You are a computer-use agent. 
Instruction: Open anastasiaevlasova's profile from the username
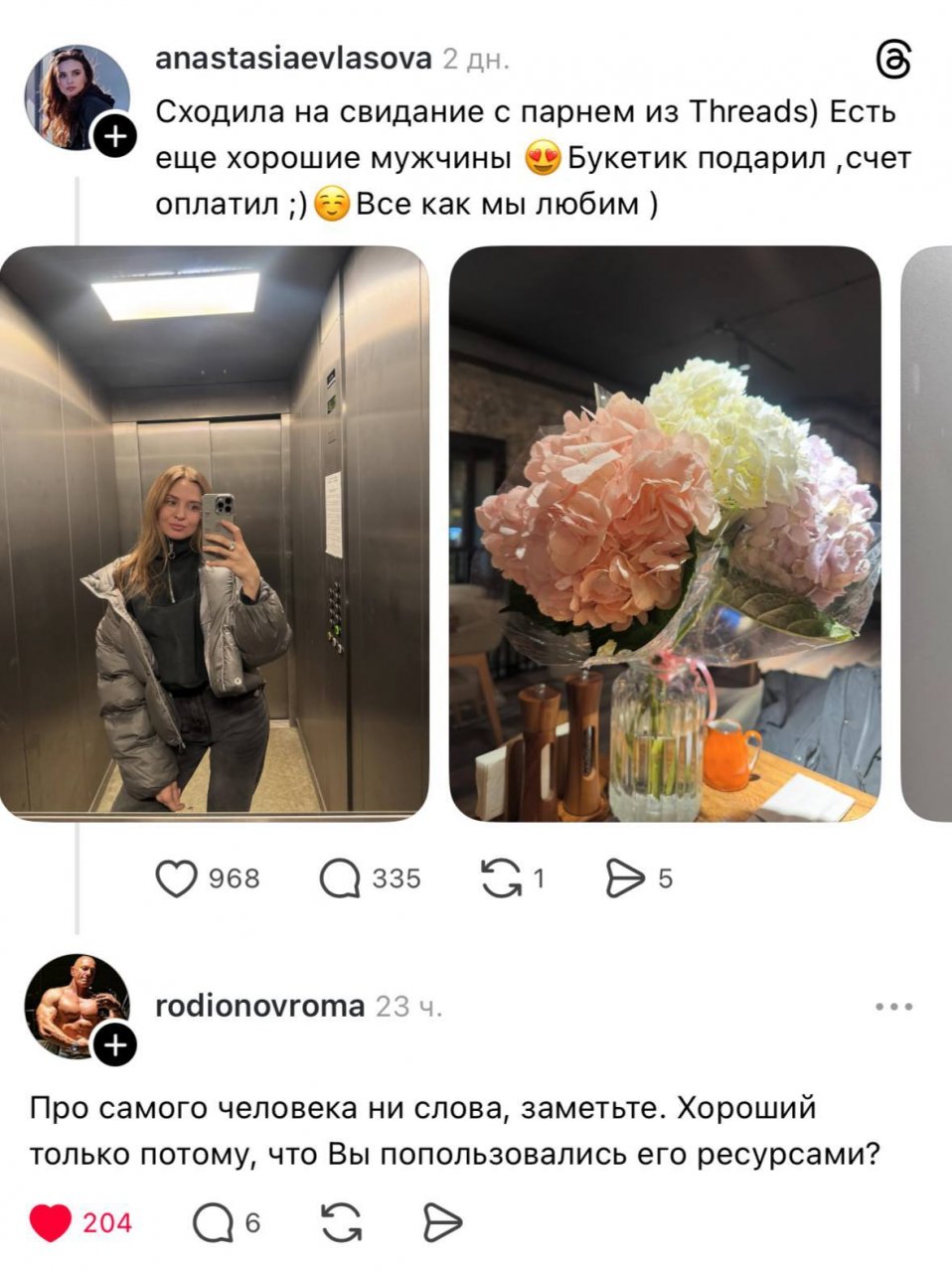pos(293,60)
